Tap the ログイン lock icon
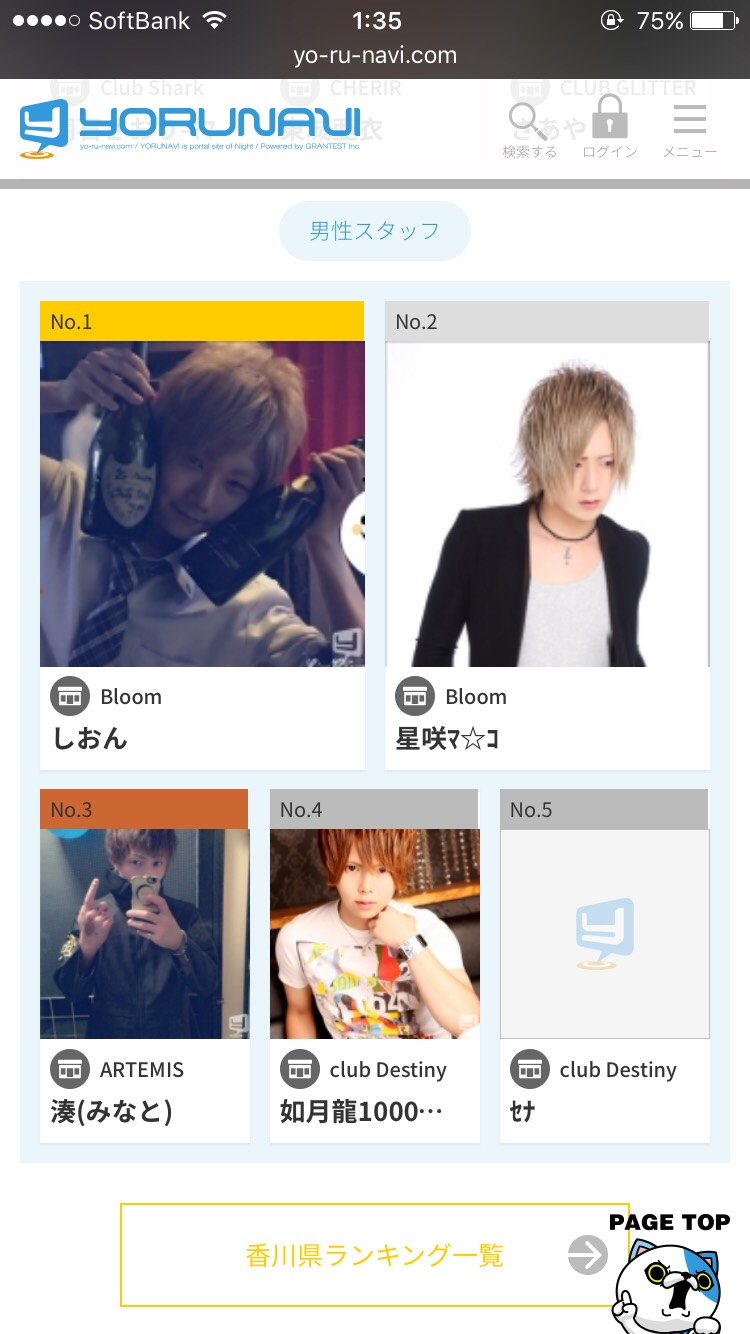Viewport: 750px width, 1334px height. pos(610,130)
